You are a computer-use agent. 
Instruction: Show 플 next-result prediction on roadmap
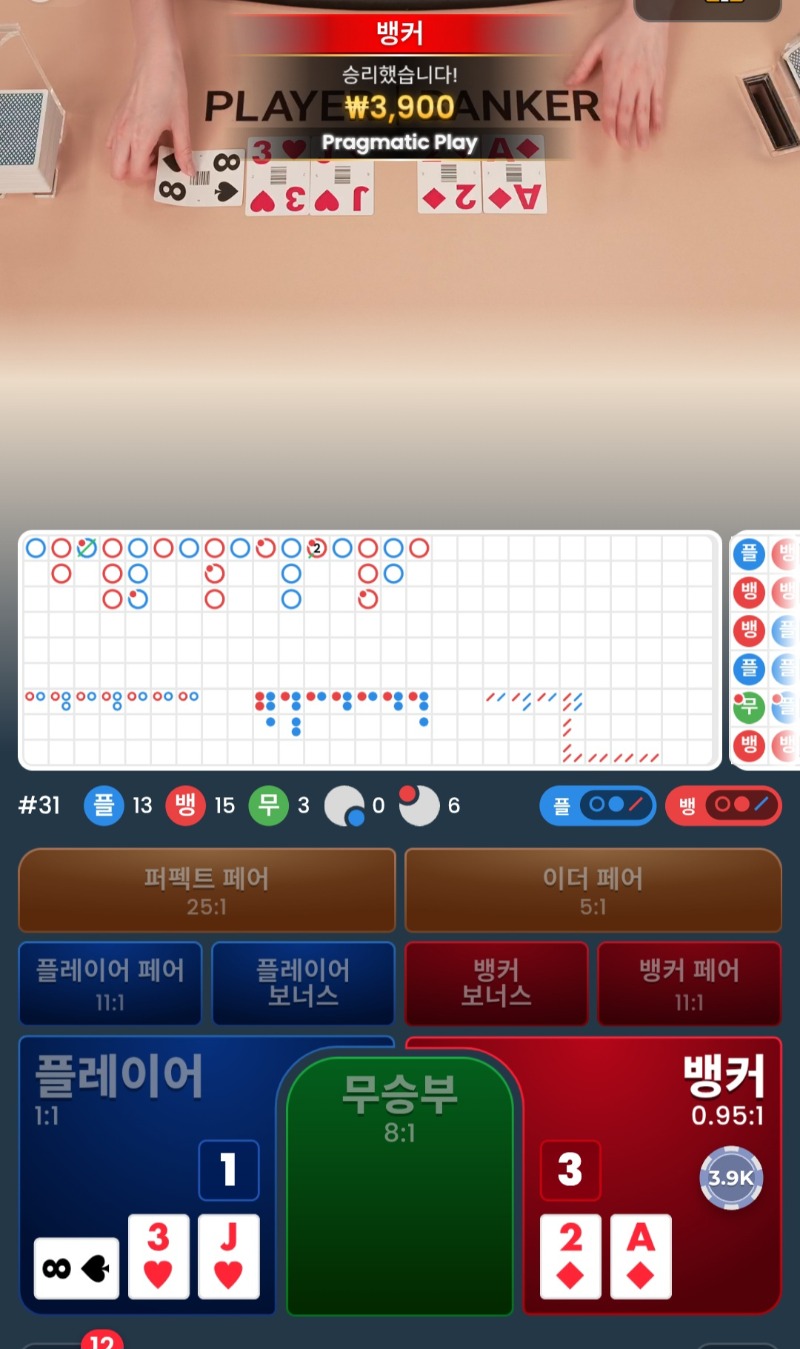pyautogui.click(x=598, y=805)
